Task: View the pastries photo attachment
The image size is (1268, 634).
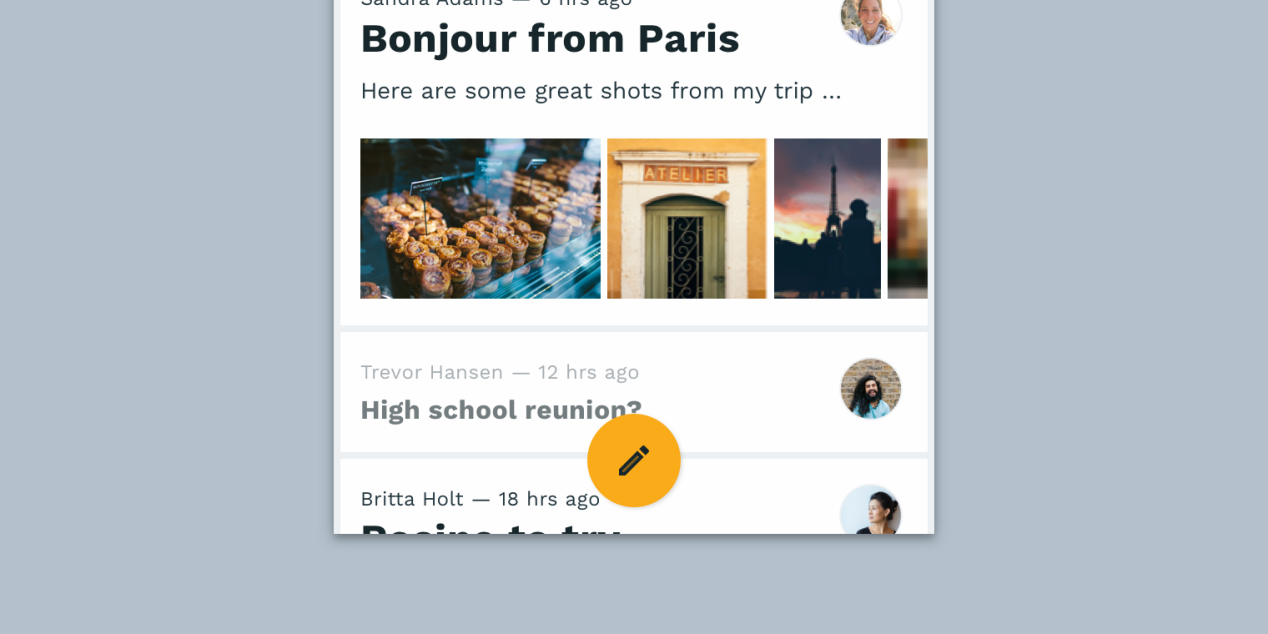Action: (480, 218)
